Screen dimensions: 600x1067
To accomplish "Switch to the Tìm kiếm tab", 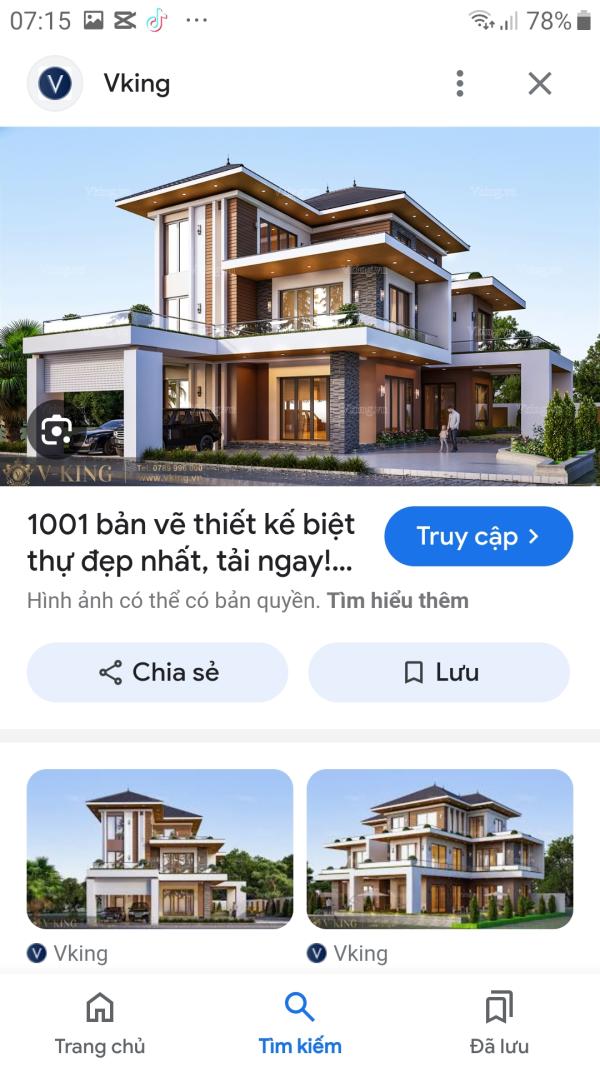I will click(x=299, y=1023).
